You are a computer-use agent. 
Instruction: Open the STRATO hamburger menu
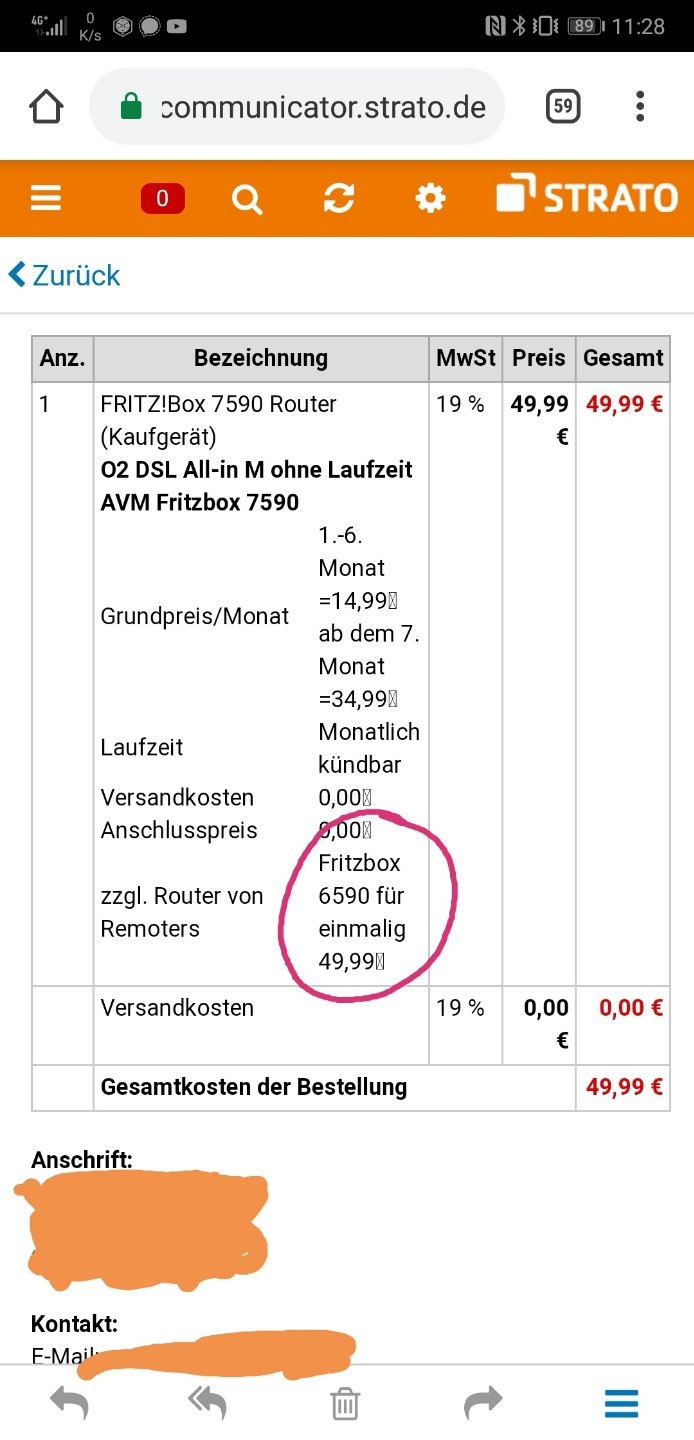coord(46,199)
